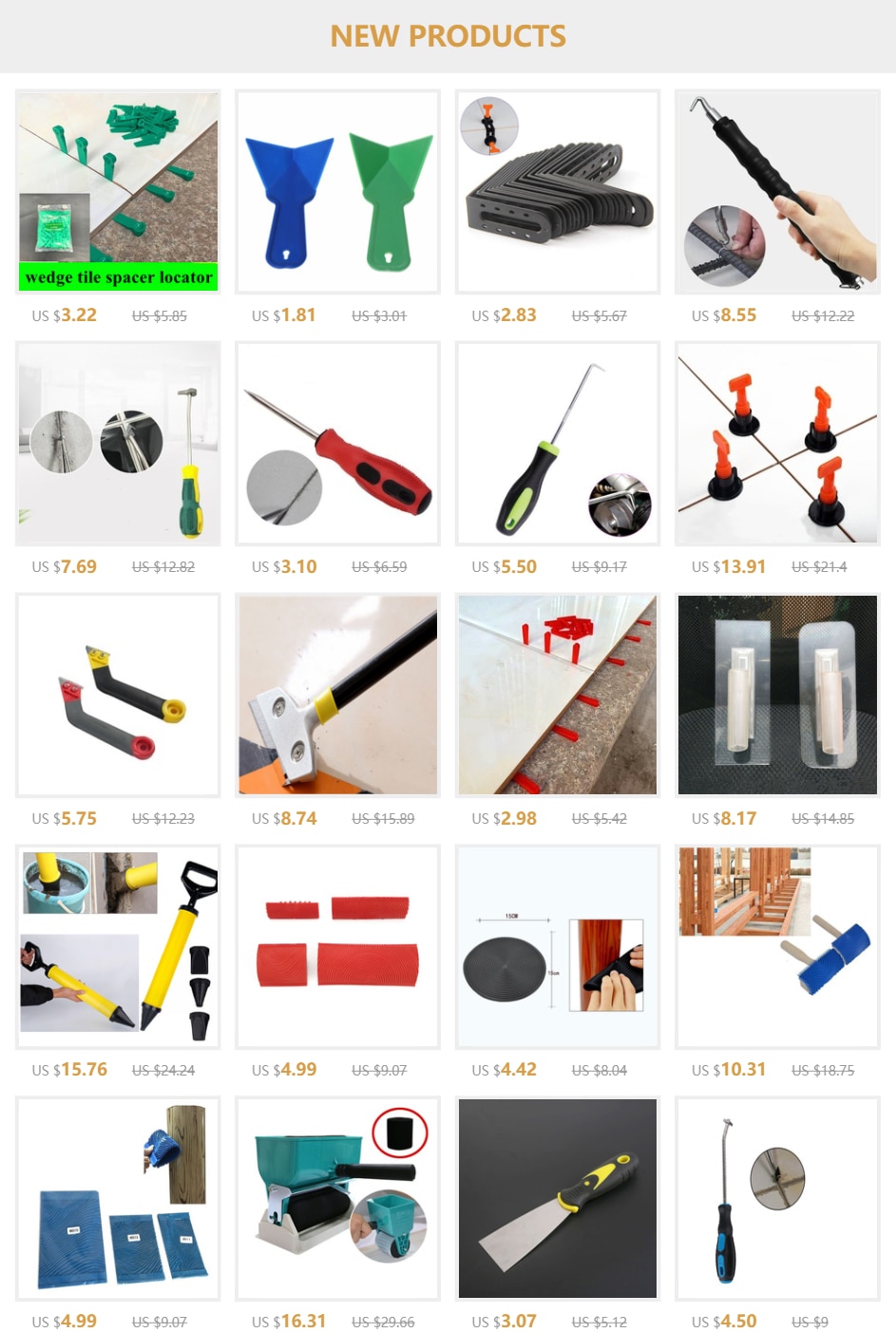Screen dimensions: 896x1333
Task: Select the blue wood grain roller at $10.31
Action: pyautogui.click(x=777, y=947)
